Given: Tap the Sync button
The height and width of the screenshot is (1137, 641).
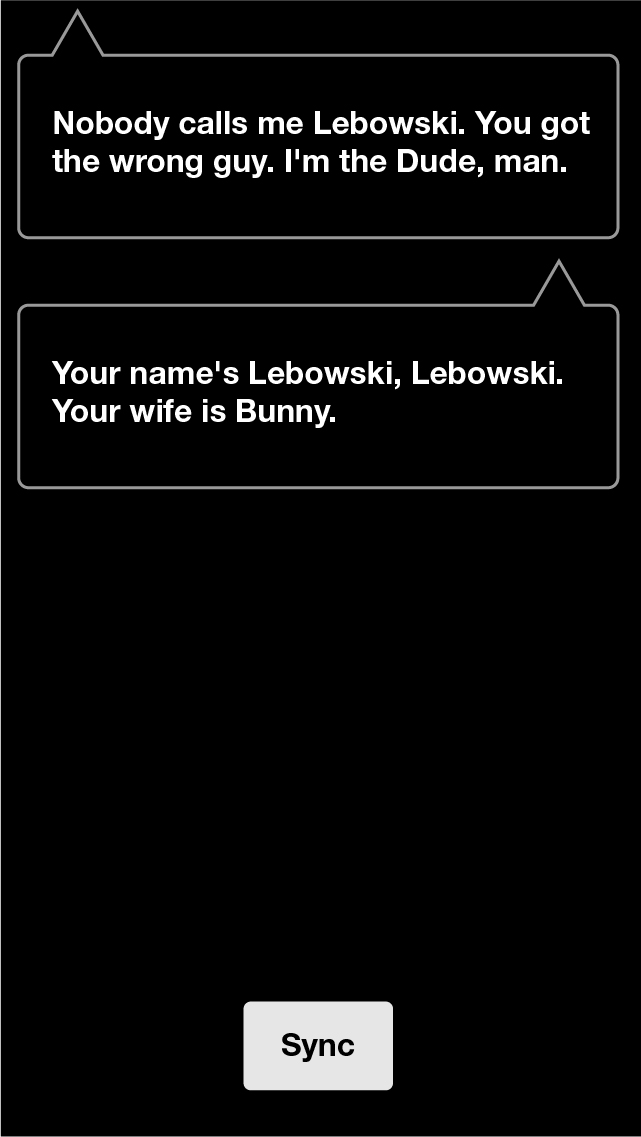Looking at the screenshot, I should [318, 1045].
